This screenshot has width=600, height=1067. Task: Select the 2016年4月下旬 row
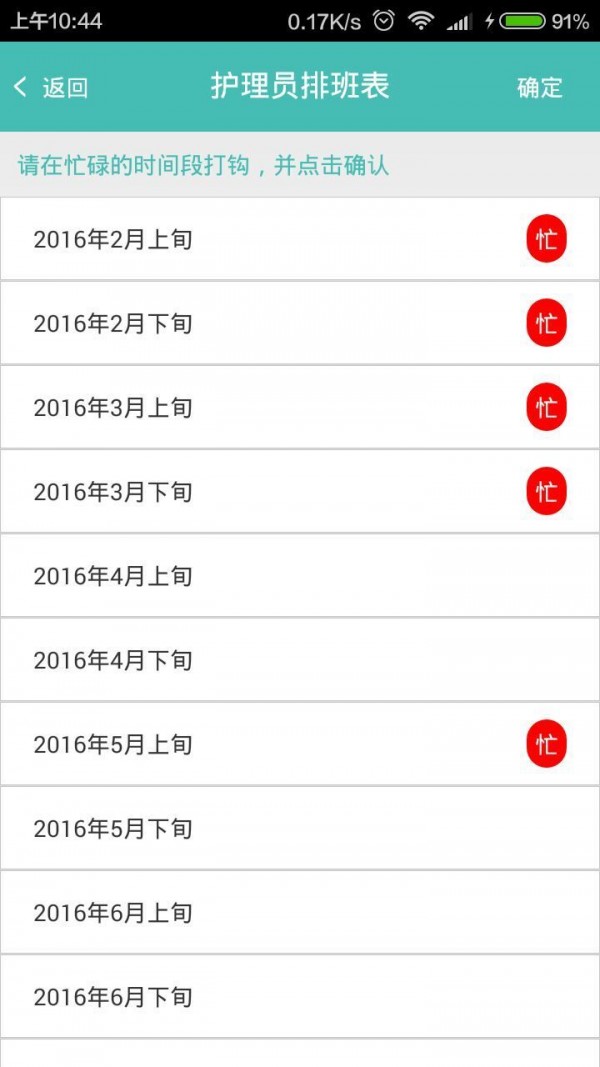pos(299,660)
